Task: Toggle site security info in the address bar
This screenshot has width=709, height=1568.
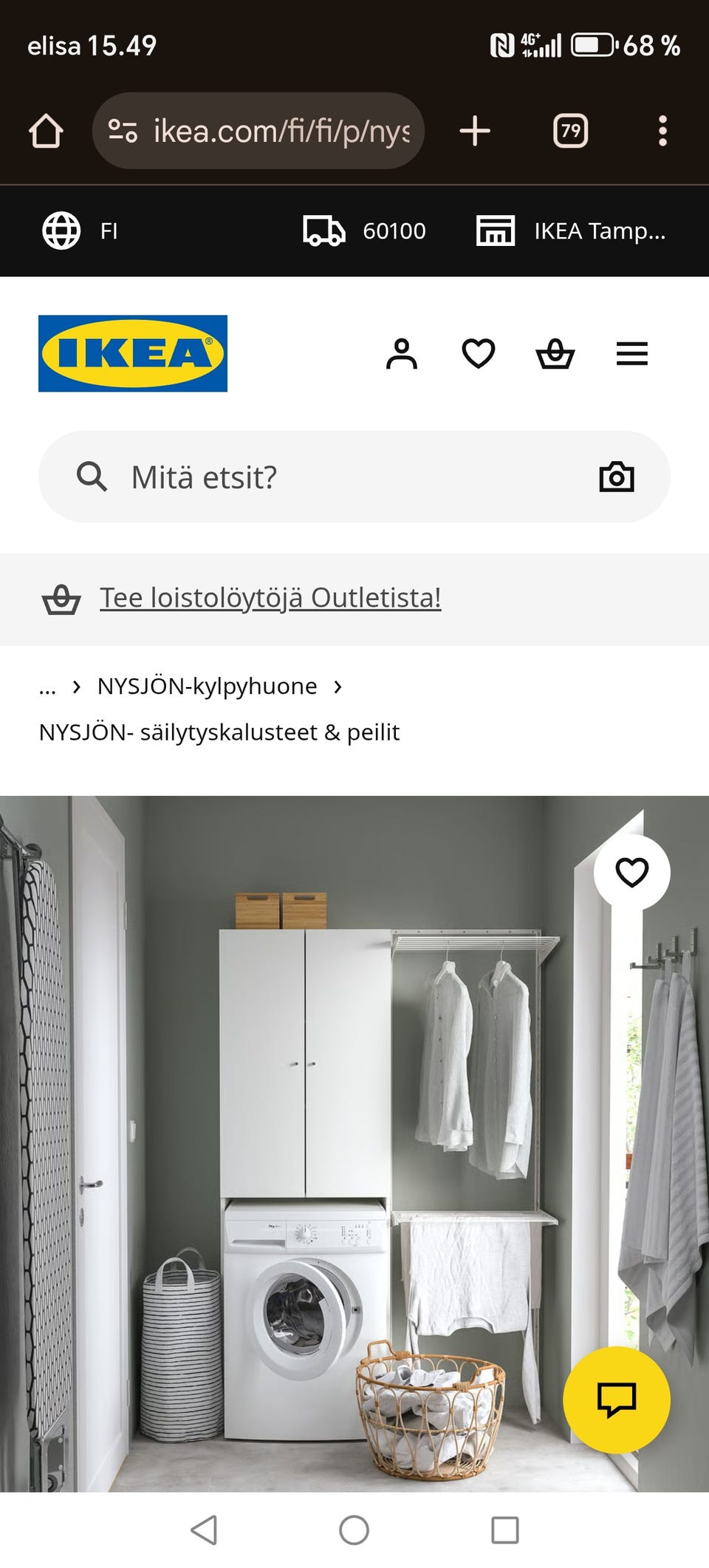Action: (x=123, y=129)
